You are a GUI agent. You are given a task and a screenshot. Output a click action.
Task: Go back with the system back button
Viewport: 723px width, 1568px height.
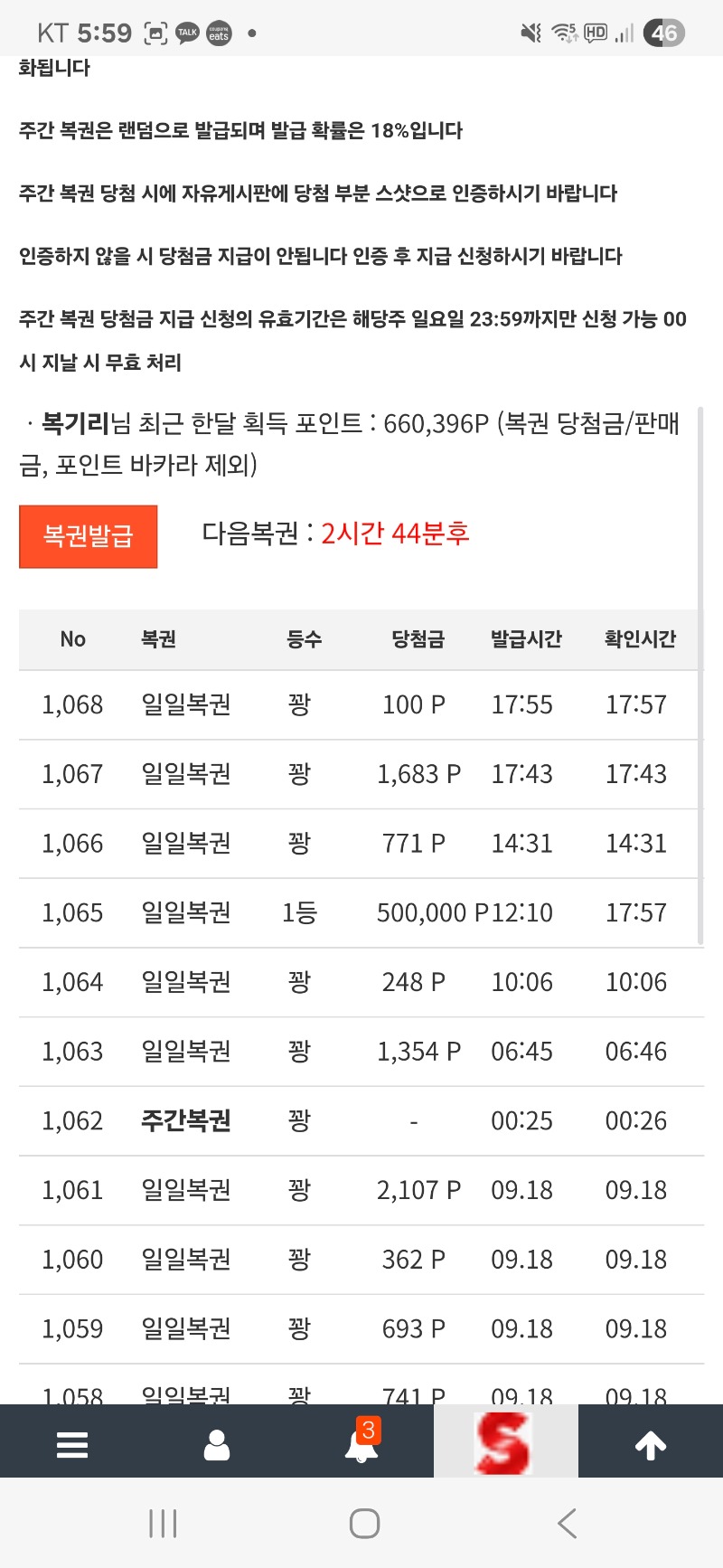(x=567, y=1524)
